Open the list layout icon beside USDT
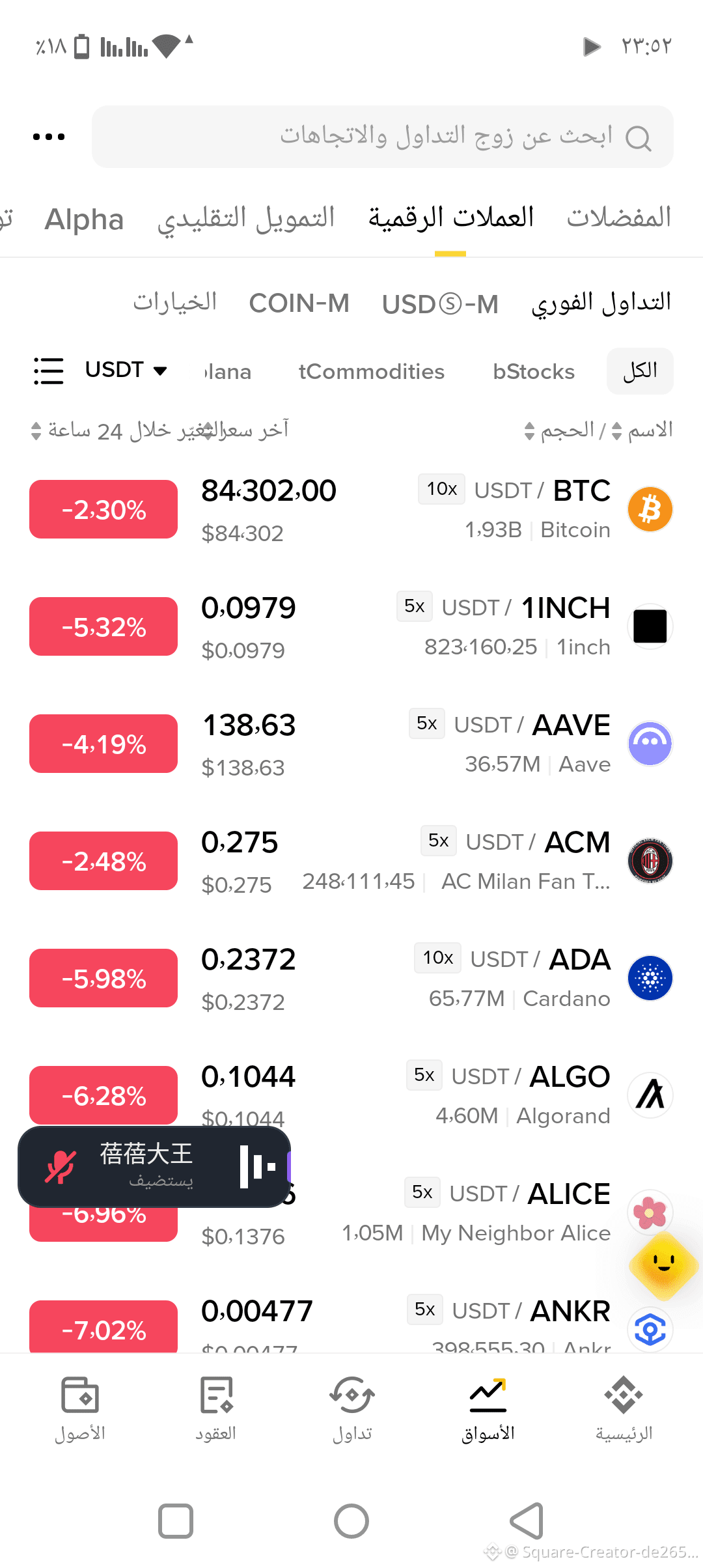The image size is (703, 1568). tap(48, 371)
